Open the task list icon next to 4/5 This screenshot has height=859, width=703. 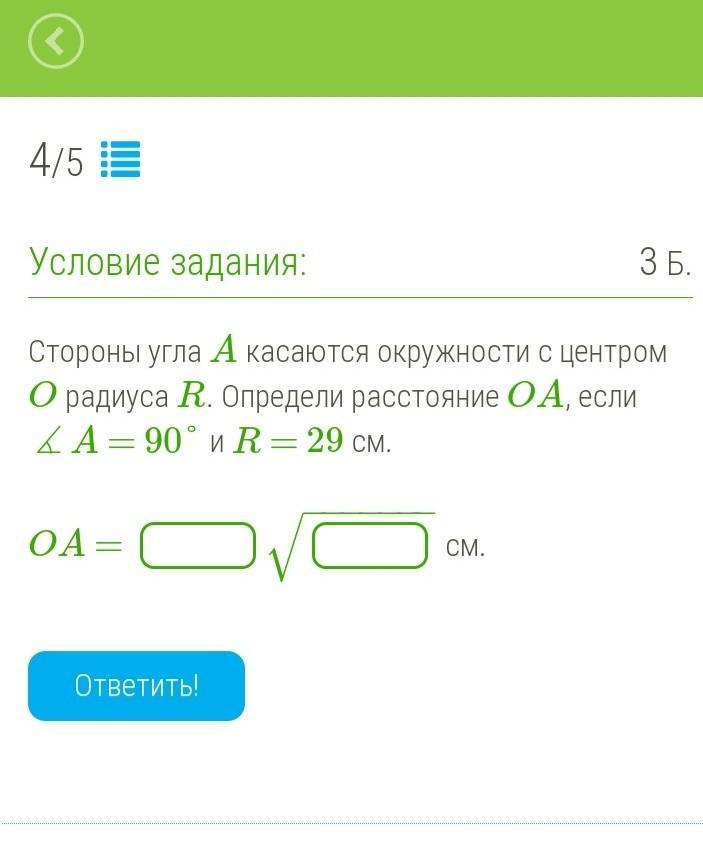[121, 160]
